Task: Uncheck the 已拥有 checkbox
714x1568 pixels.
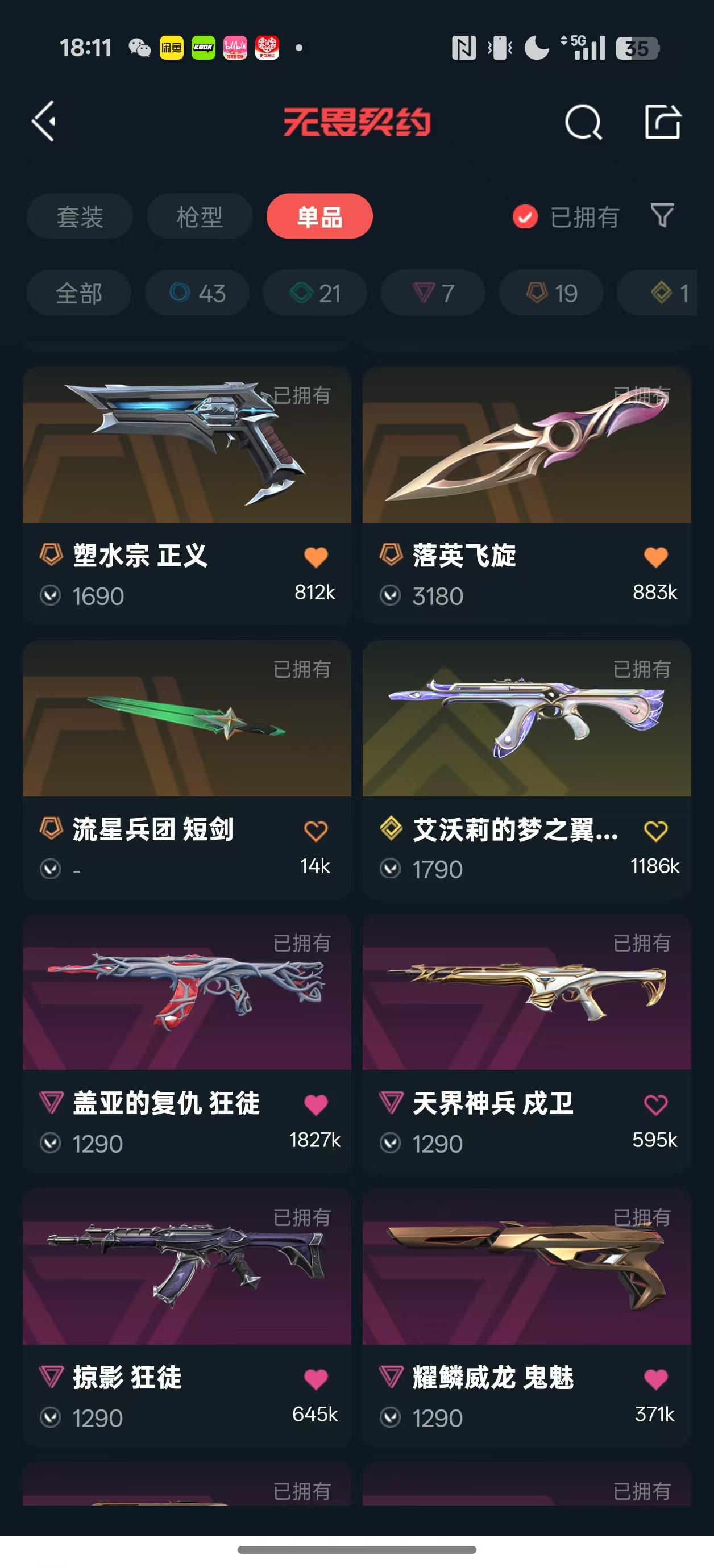Action: tap(525, 216)
